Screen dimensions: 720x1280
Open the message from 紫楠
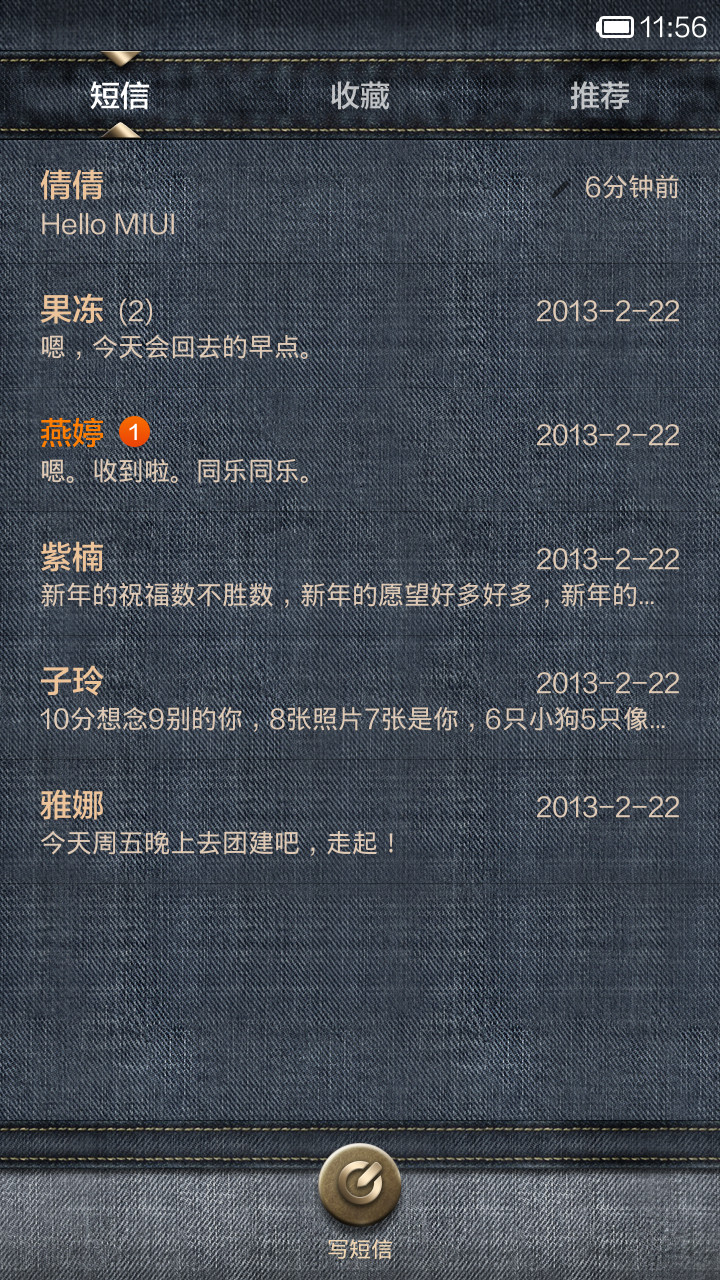point(360,576)
